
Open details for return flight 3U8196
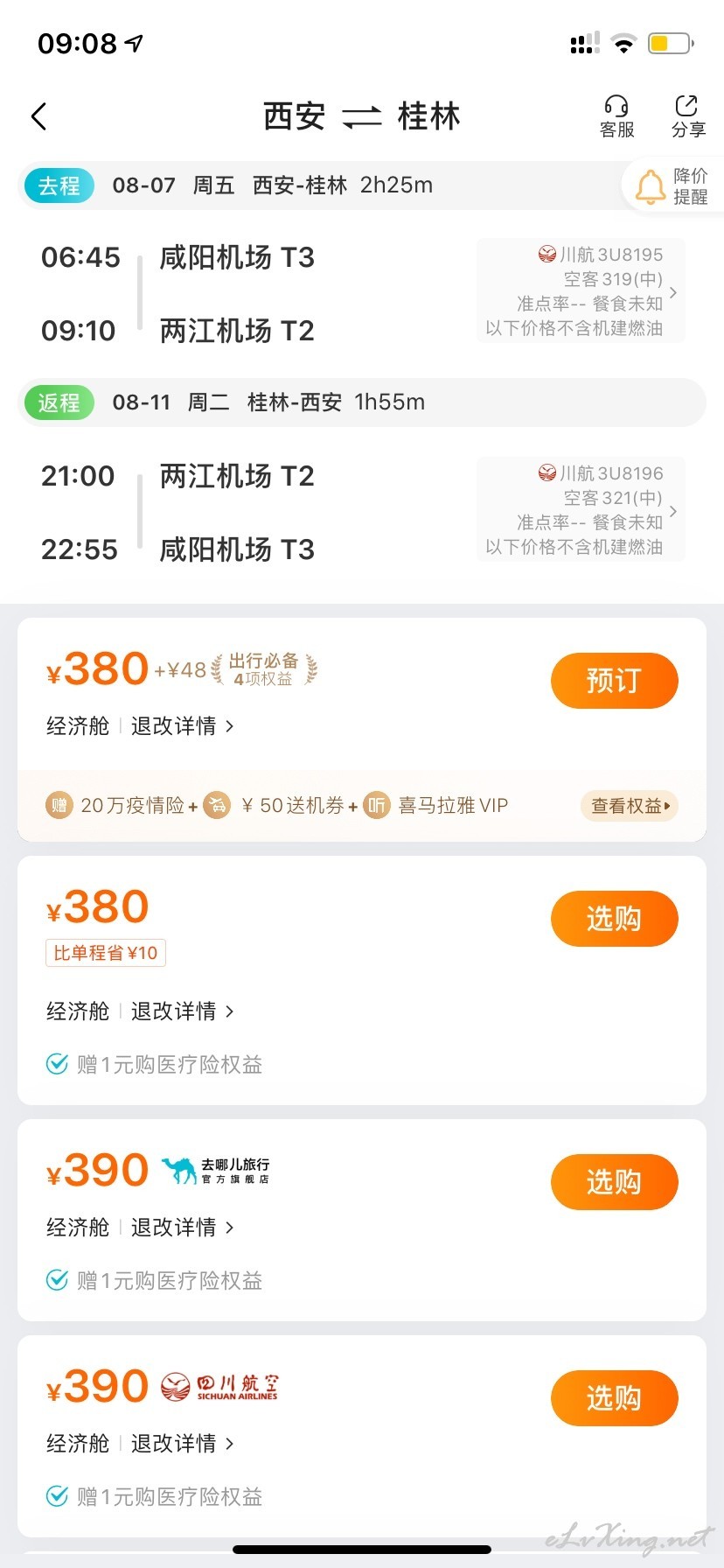581,509
